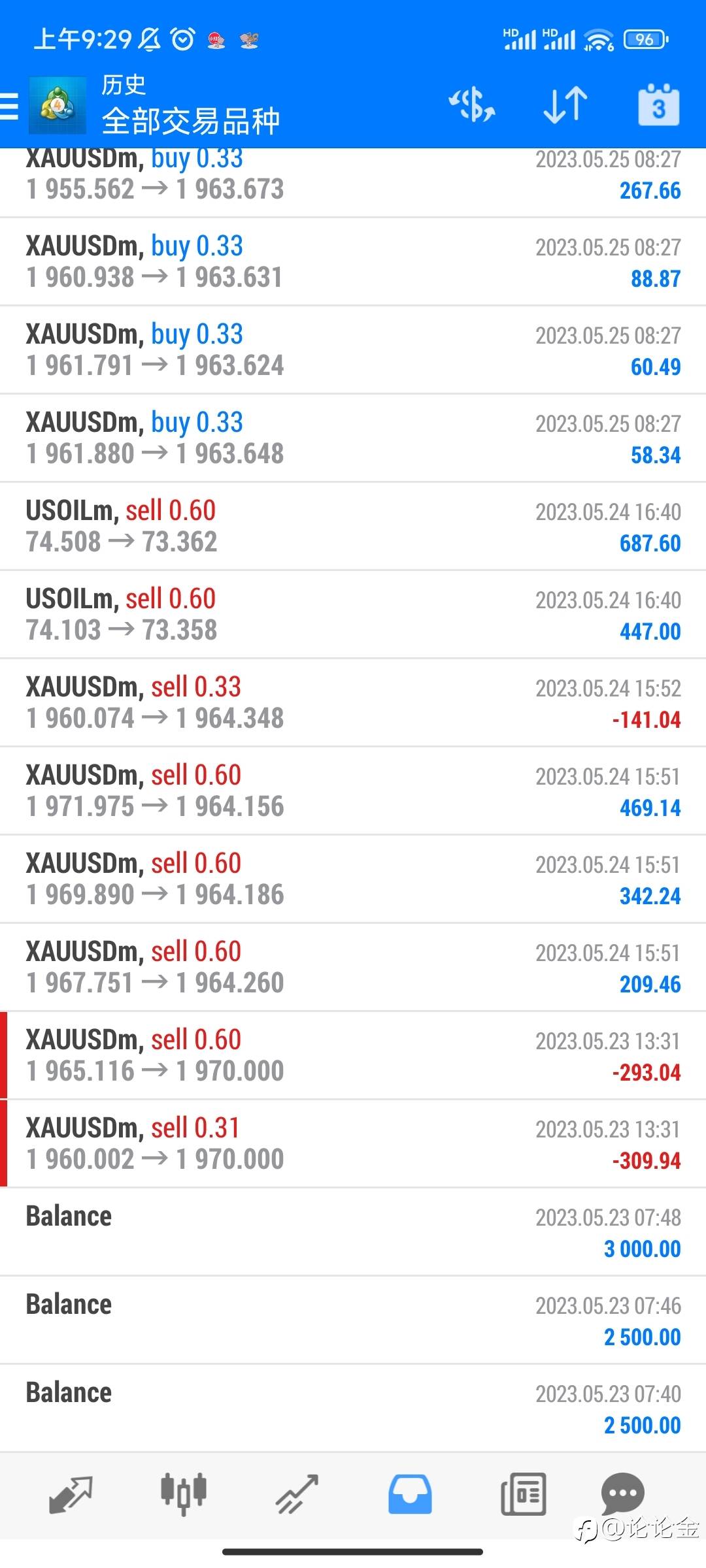Tap the currency symbol filter icon

471,105
